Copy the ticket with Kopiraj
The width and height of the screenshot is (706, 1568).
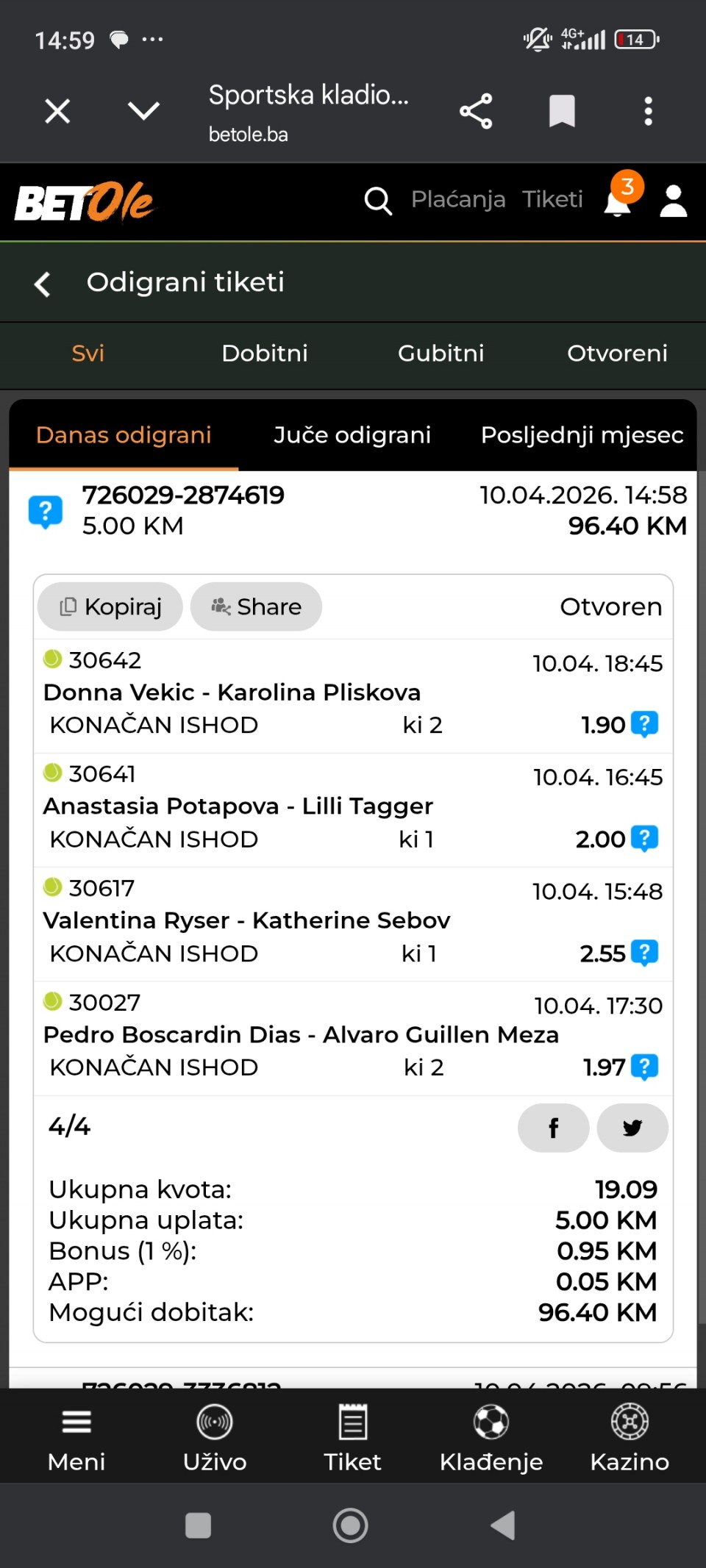pos(110,607)
